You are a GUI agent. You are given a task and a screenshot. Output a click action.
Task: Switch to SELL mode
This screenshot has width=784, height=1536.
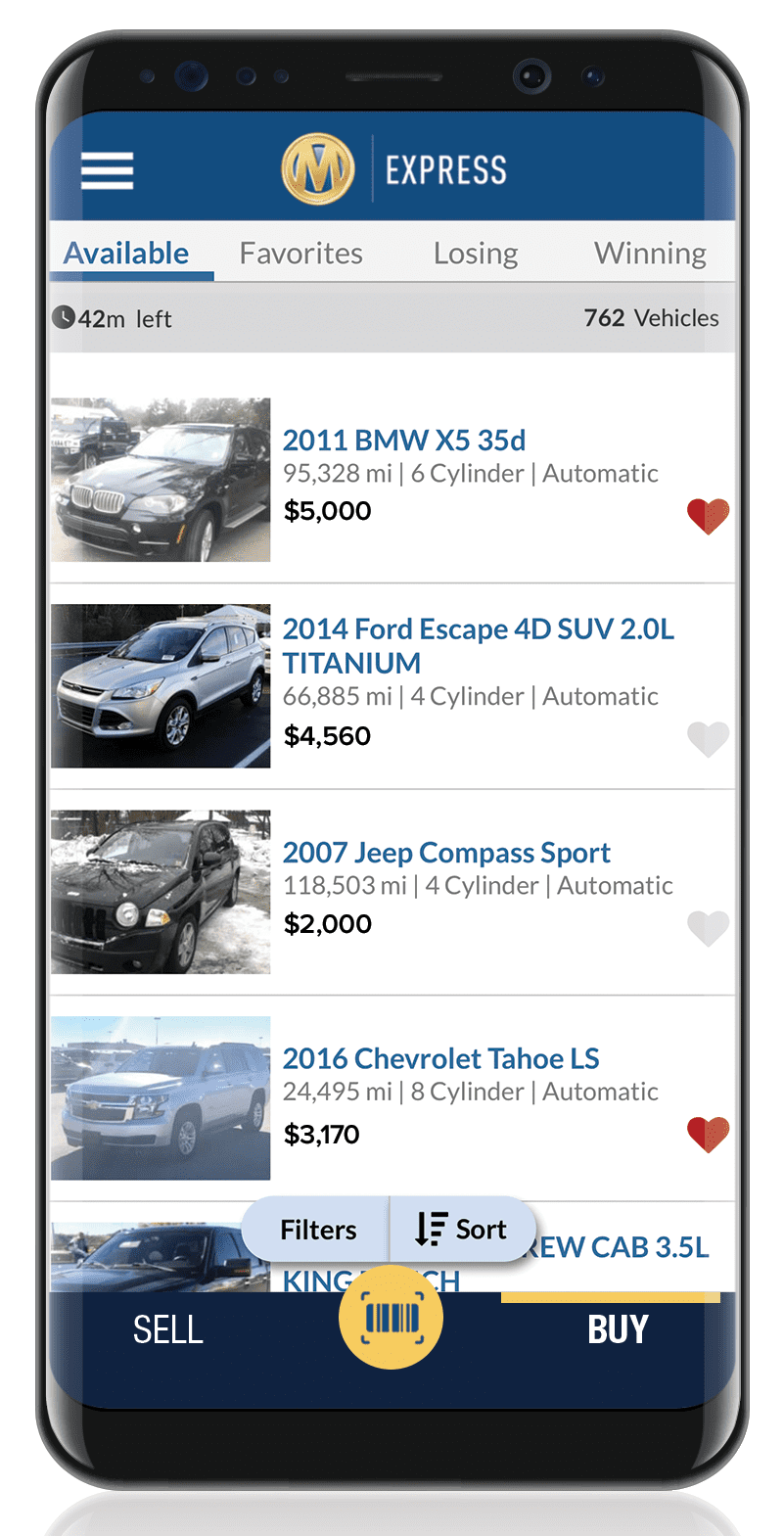coord(167,1329)
